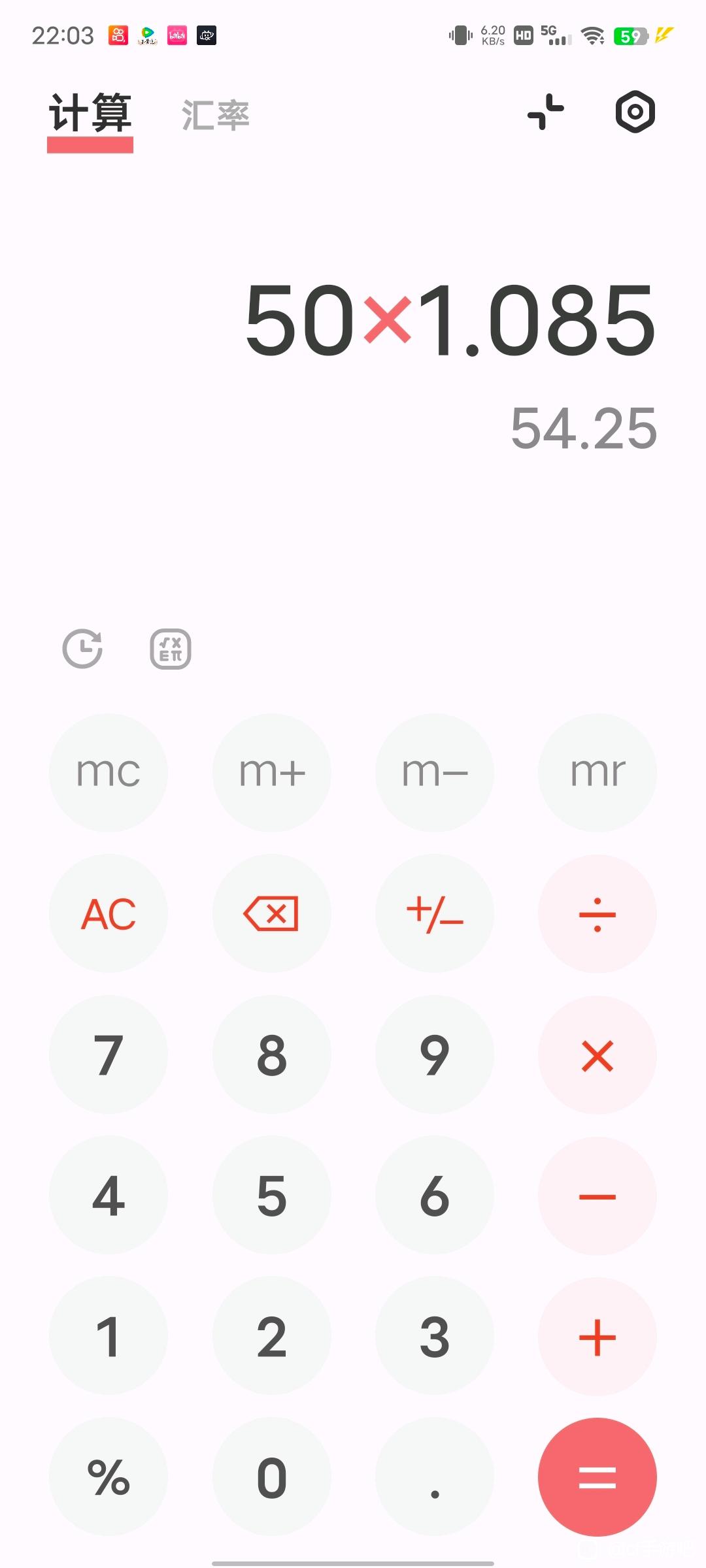Screen dimensions: 706x1568
Task: Tap the plus operator
Action: tap(597, 1337)
